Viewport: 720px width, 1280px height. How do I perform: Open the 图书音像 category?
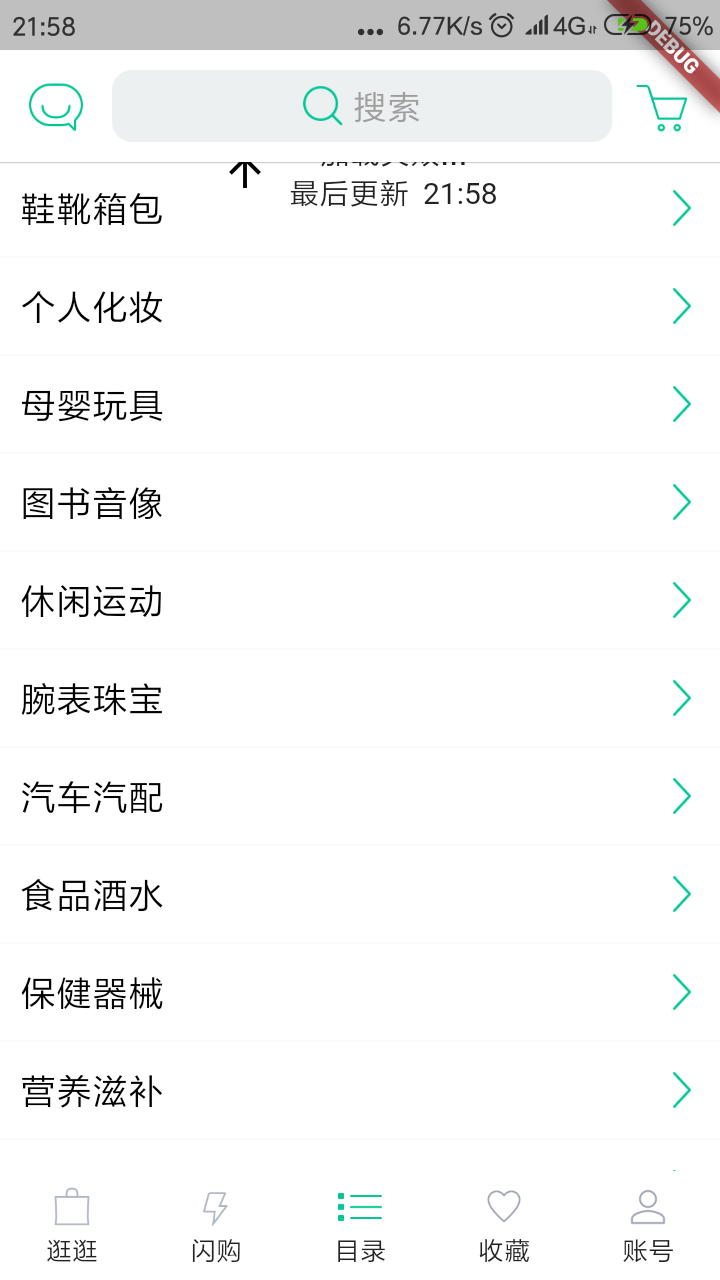click(360, 503)
